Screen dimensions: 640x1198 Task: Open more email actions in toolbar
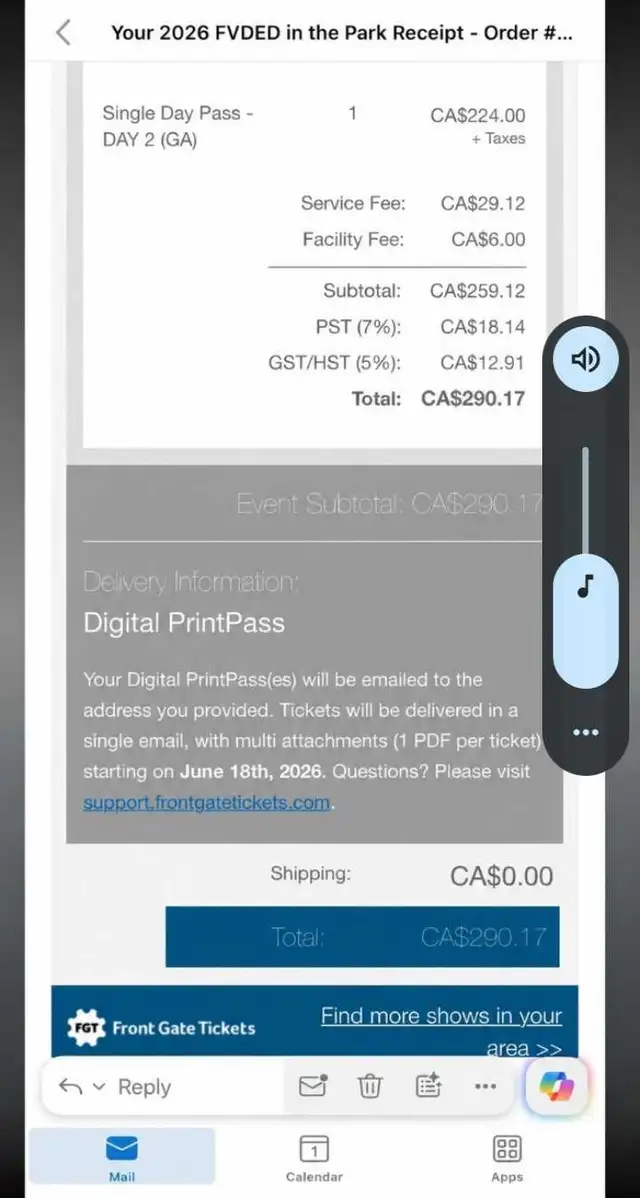tap(486, 1086)
